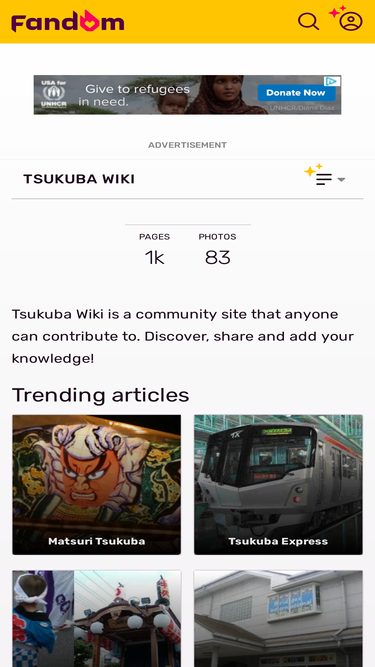Image resolution: width=375 pixels, height=667 pixels.
Task: Open the Tsukuba Express article
Action: point(278,485)
